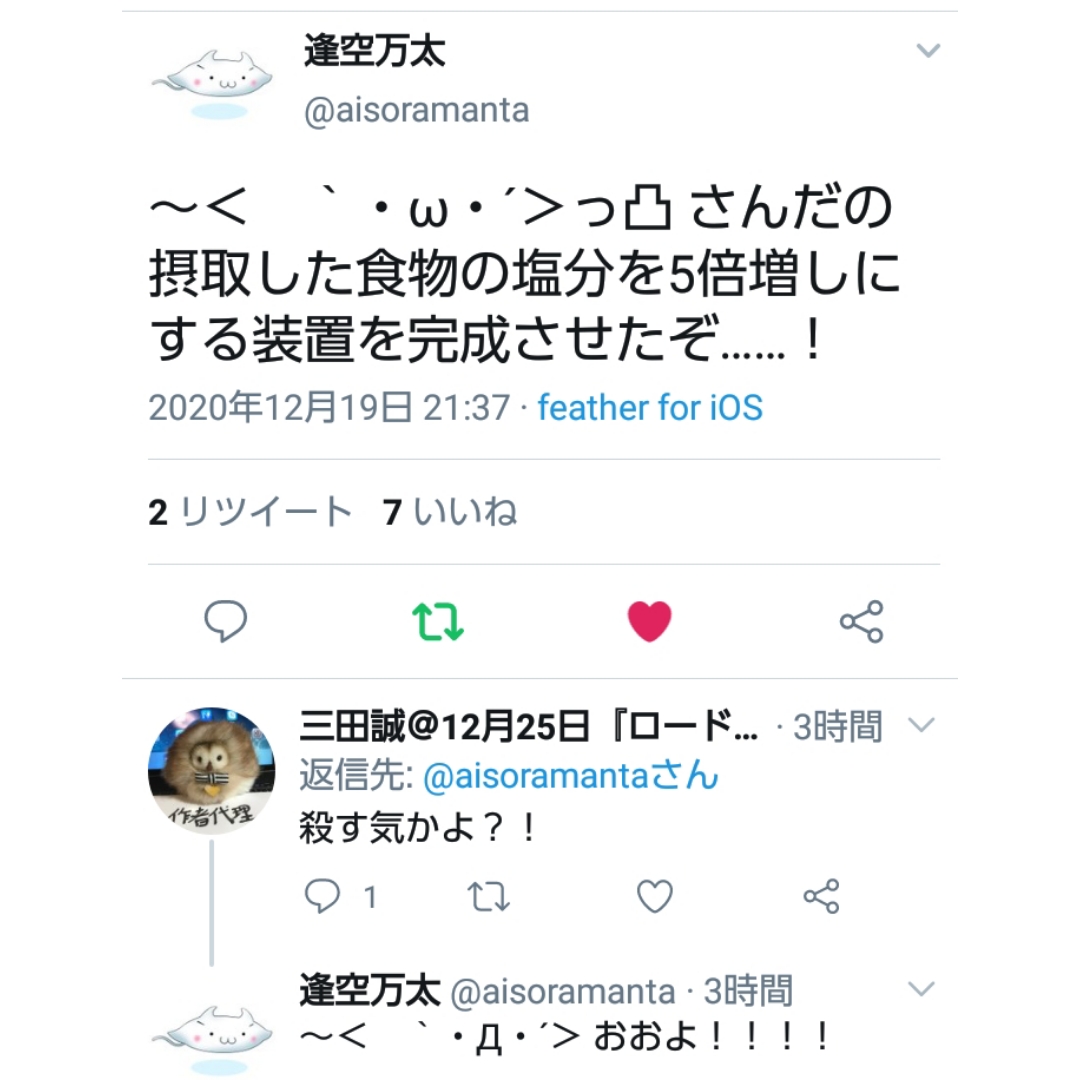Open 三田誠's owl profile picture
1080x1080 pixels.
[211, 770]
